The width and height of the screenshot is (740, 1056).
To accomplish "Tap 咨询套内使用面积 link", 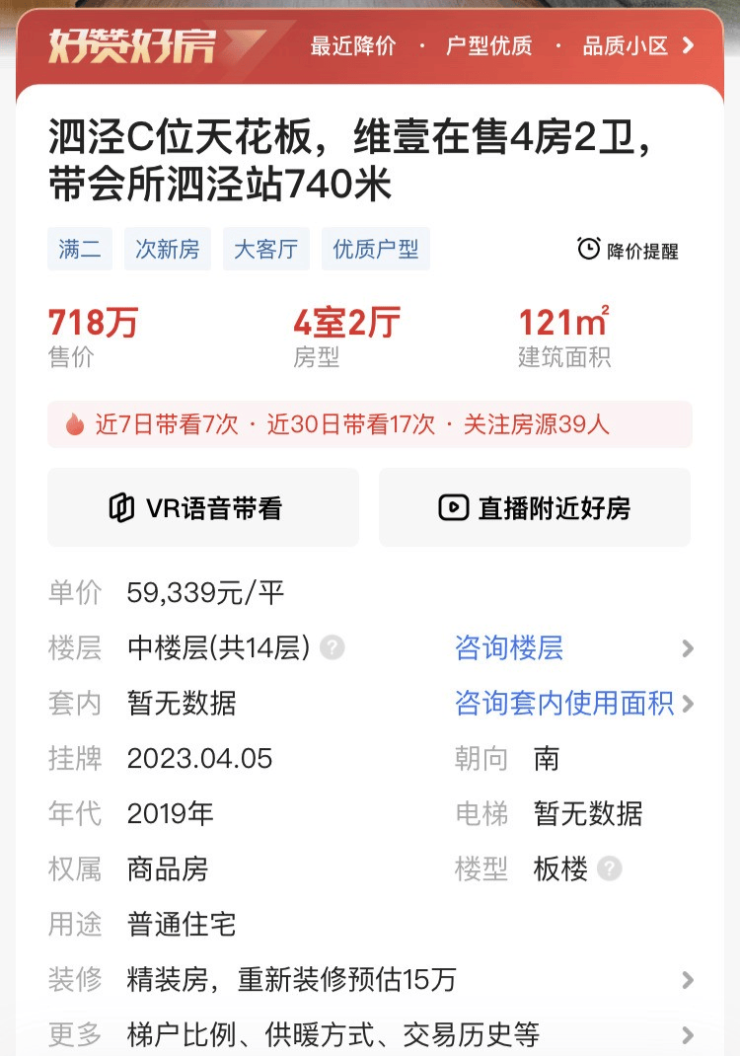I will [x=564, y=704].
